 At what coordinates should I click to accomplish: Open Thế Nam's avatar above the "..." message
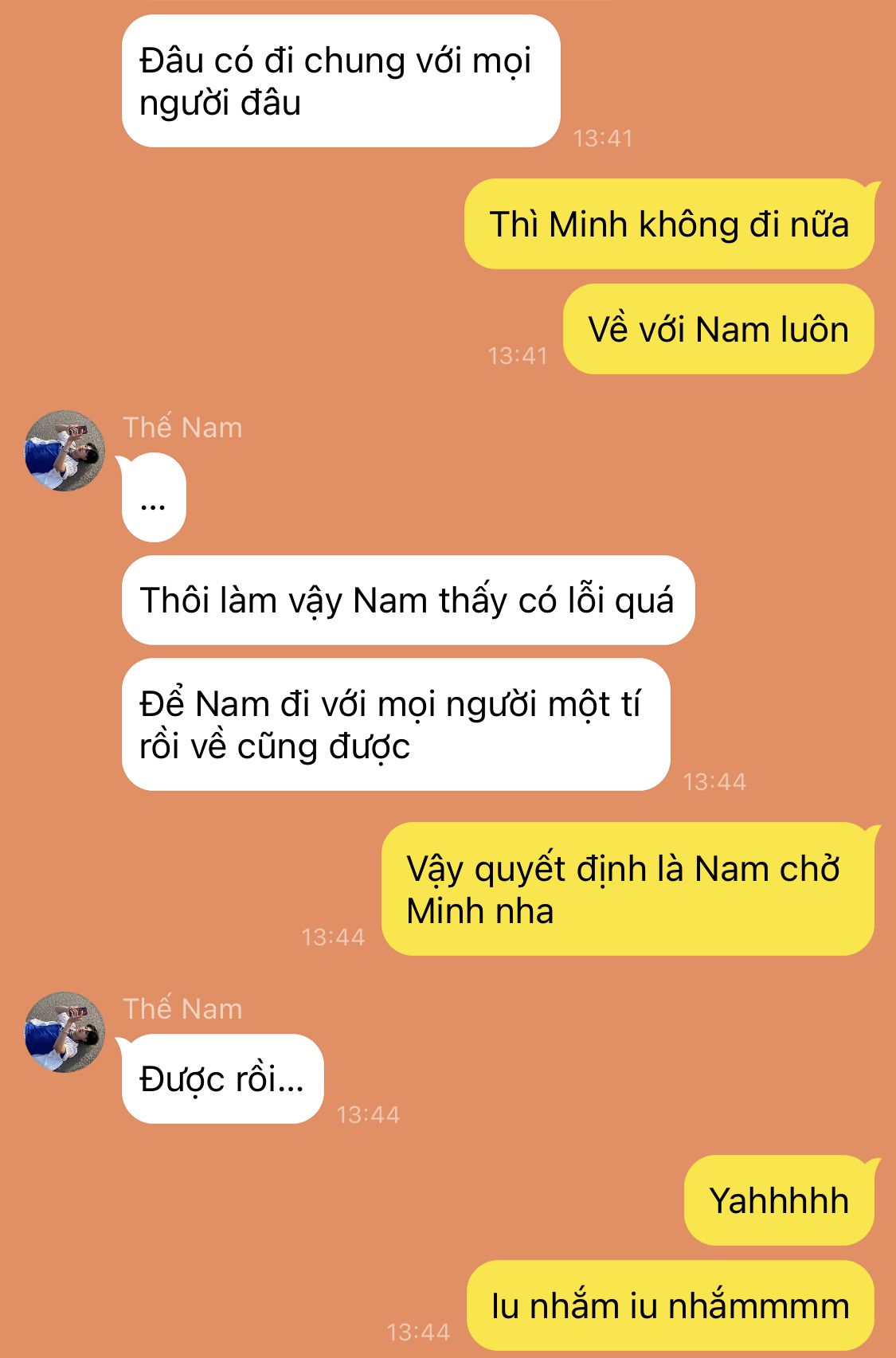[65, 451]
